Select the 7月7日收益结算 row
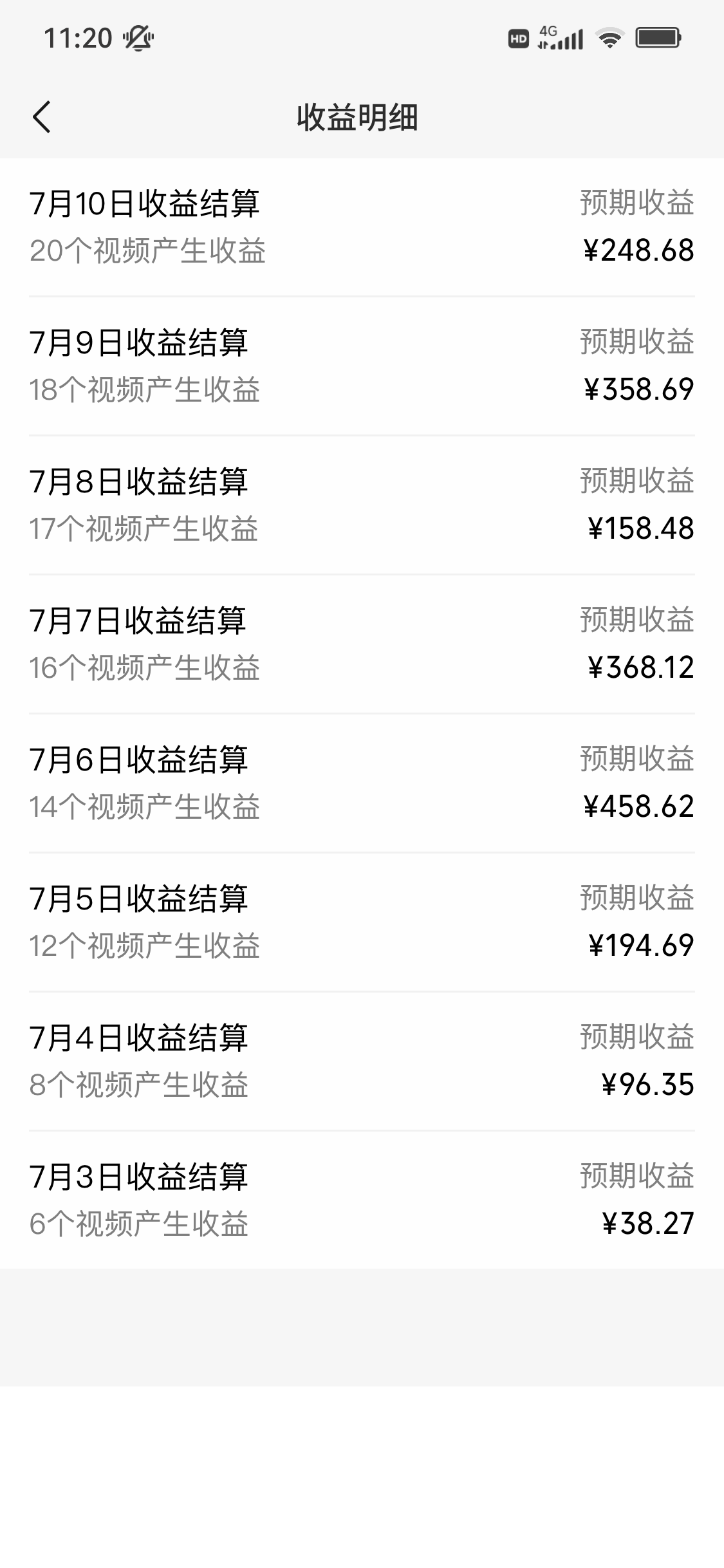The height and width of the screenshot is (1568, 724). [x=360, y=644]
